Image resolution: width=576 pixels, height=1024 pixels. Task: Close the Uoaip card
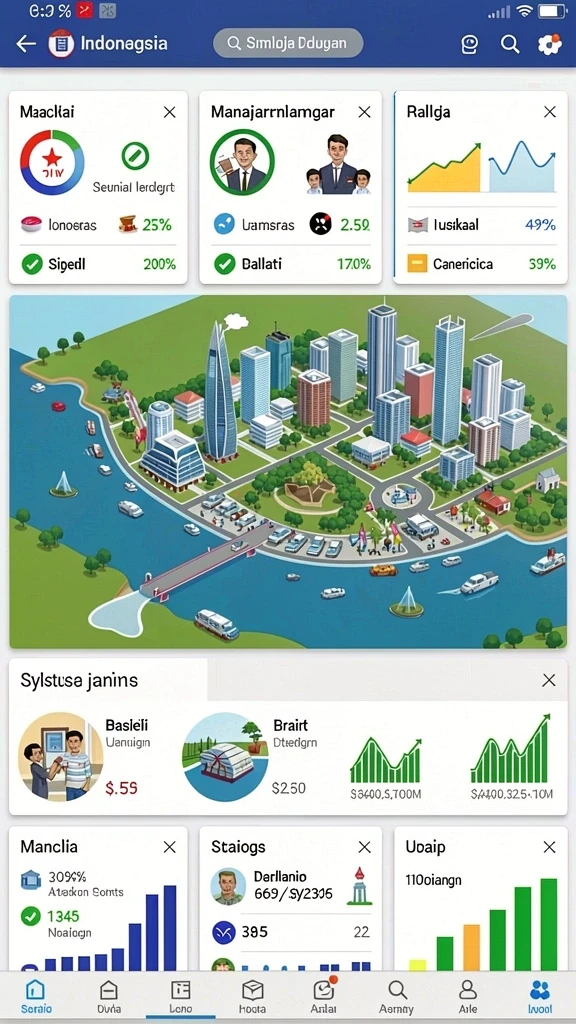pyautogui.click(x=550, y=847)
